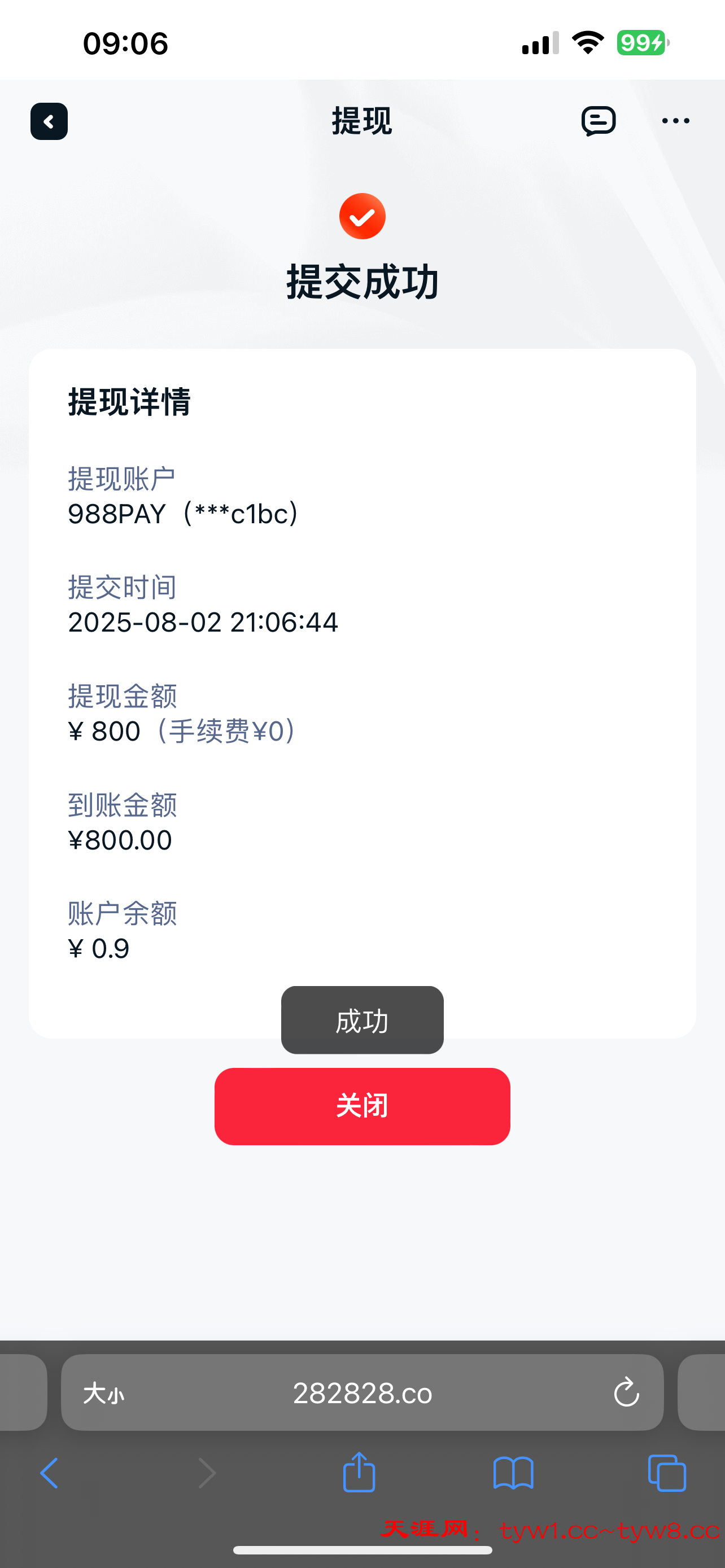Show all open Safari tabs
Image resolution: width=725 pixels, height=1568 pixels.
pyautogui.click(x=667, y=1473)
